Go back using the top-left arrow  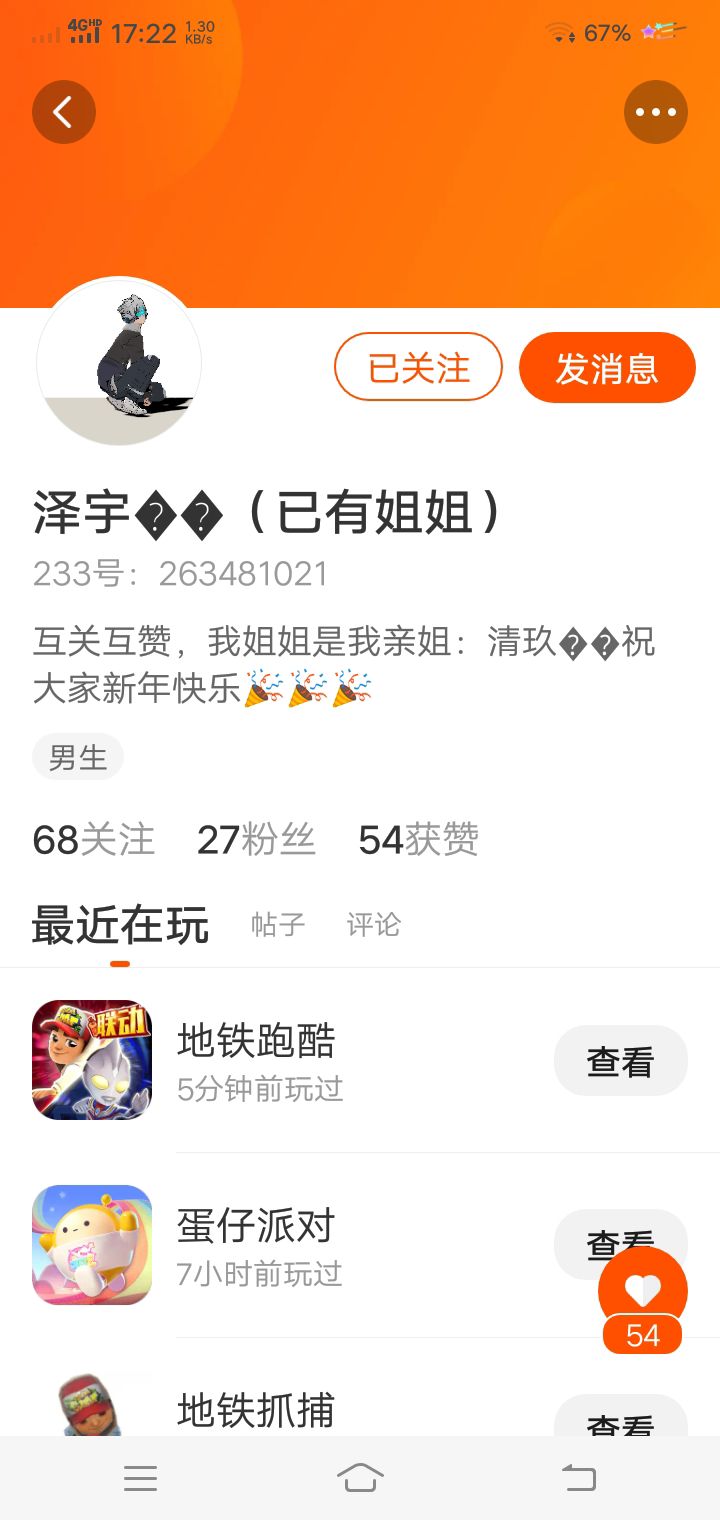tap(63, 112)
